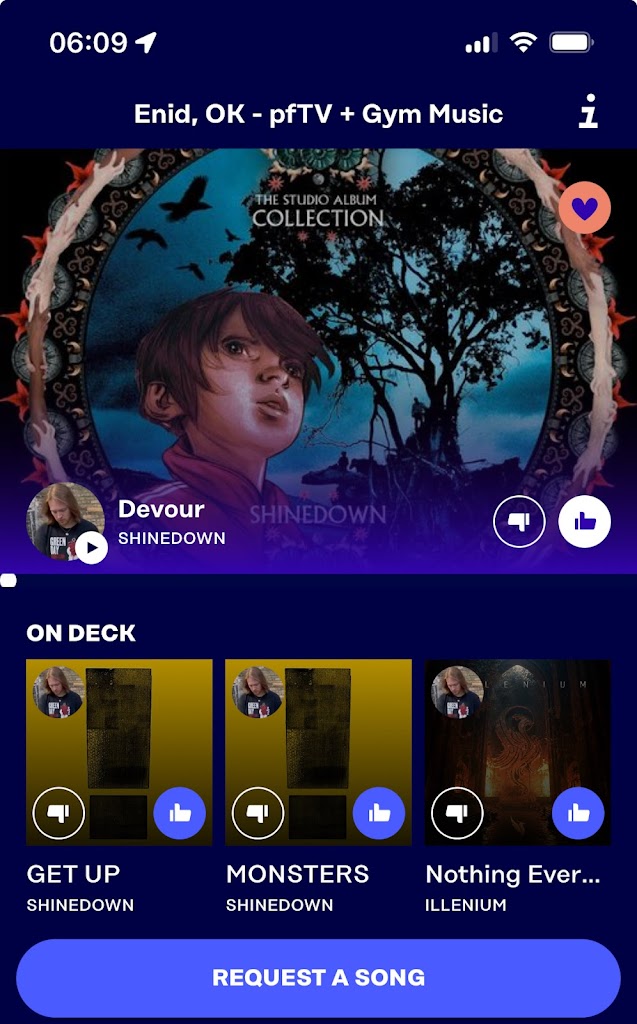Image resolution: width=637 pixels, height=1024 pixels.
Task: Downvote MONSTERS by Shinedown
Action: coord(258,813)
